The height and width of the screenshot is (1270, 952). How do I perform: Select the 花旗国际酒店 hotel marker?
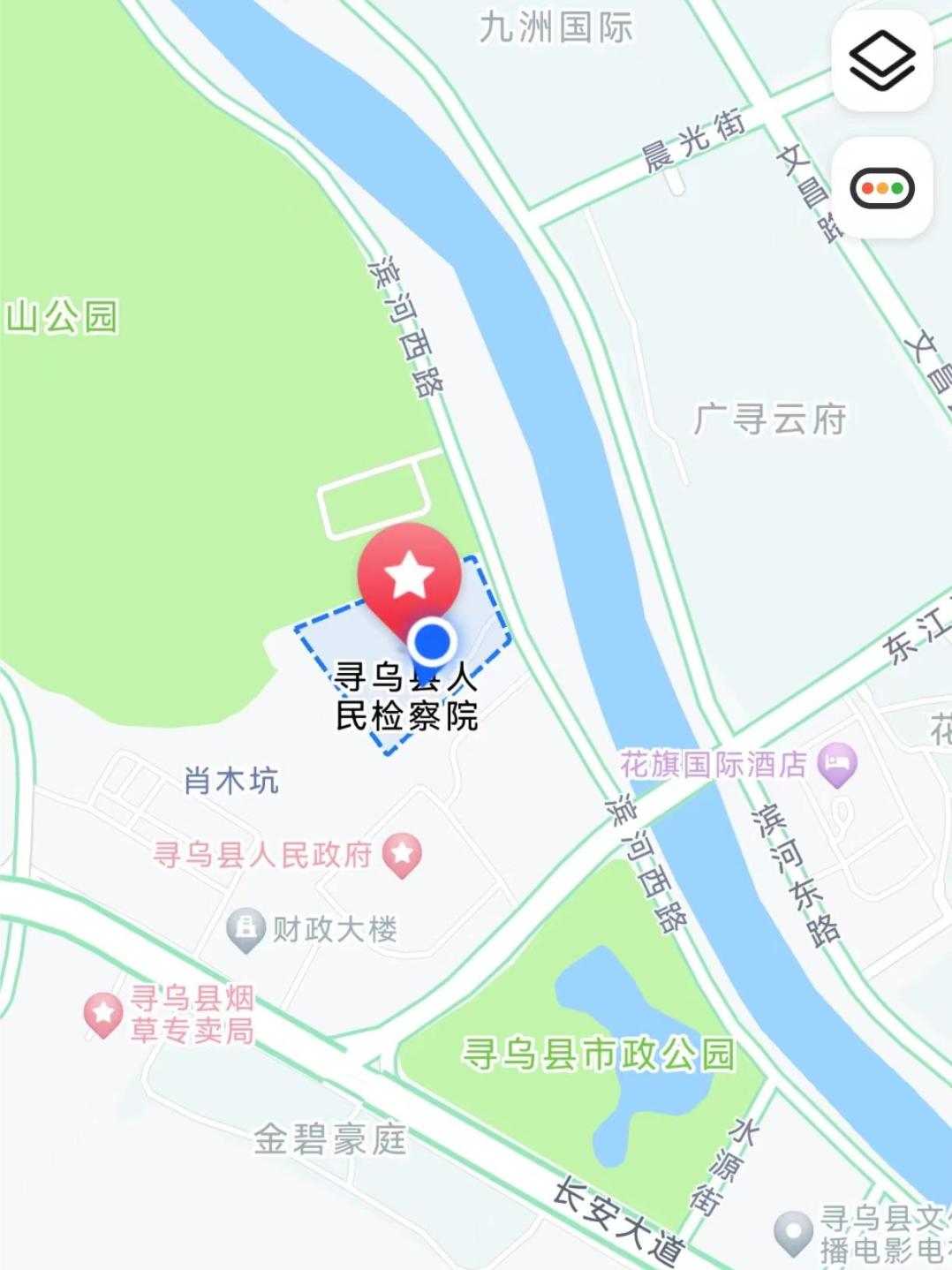tap(836, 763)
